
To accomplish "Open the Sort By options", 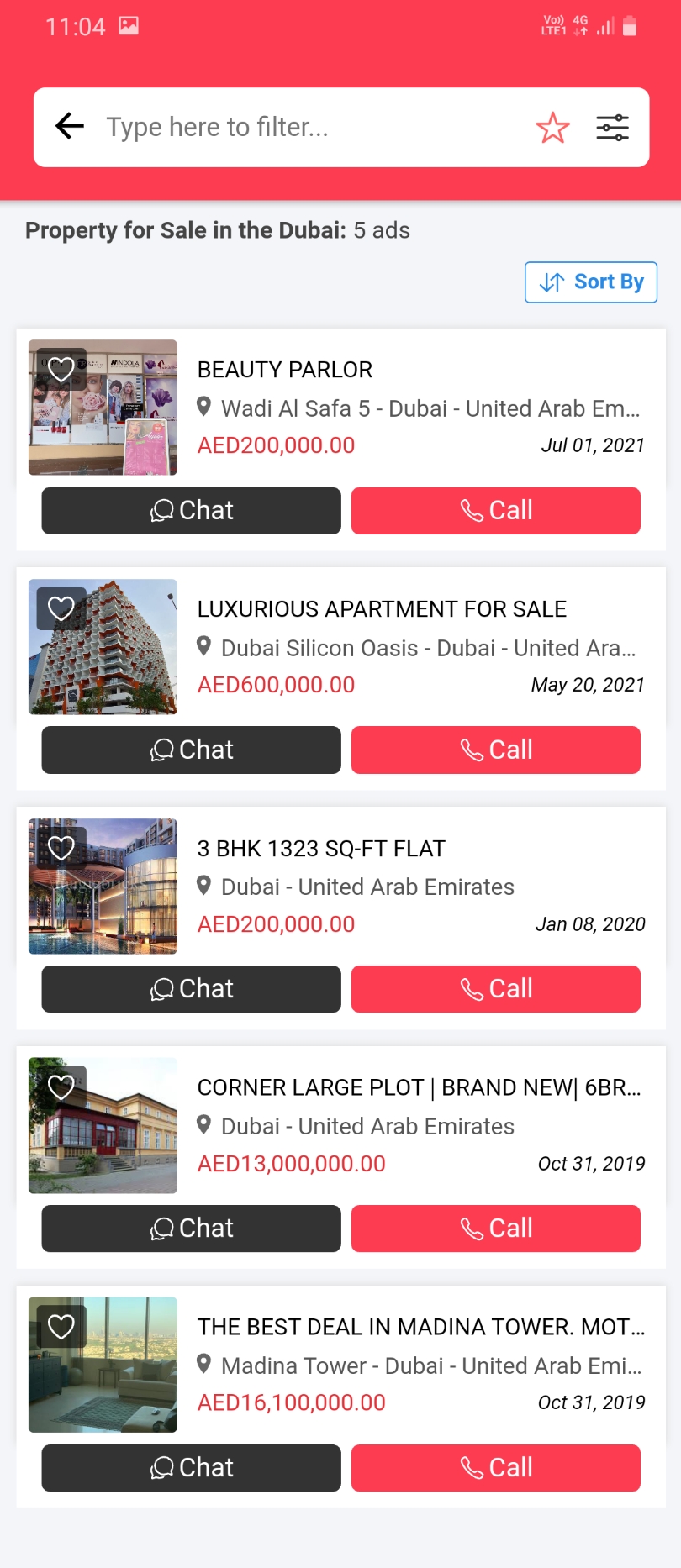I will [x=591, y=282].
